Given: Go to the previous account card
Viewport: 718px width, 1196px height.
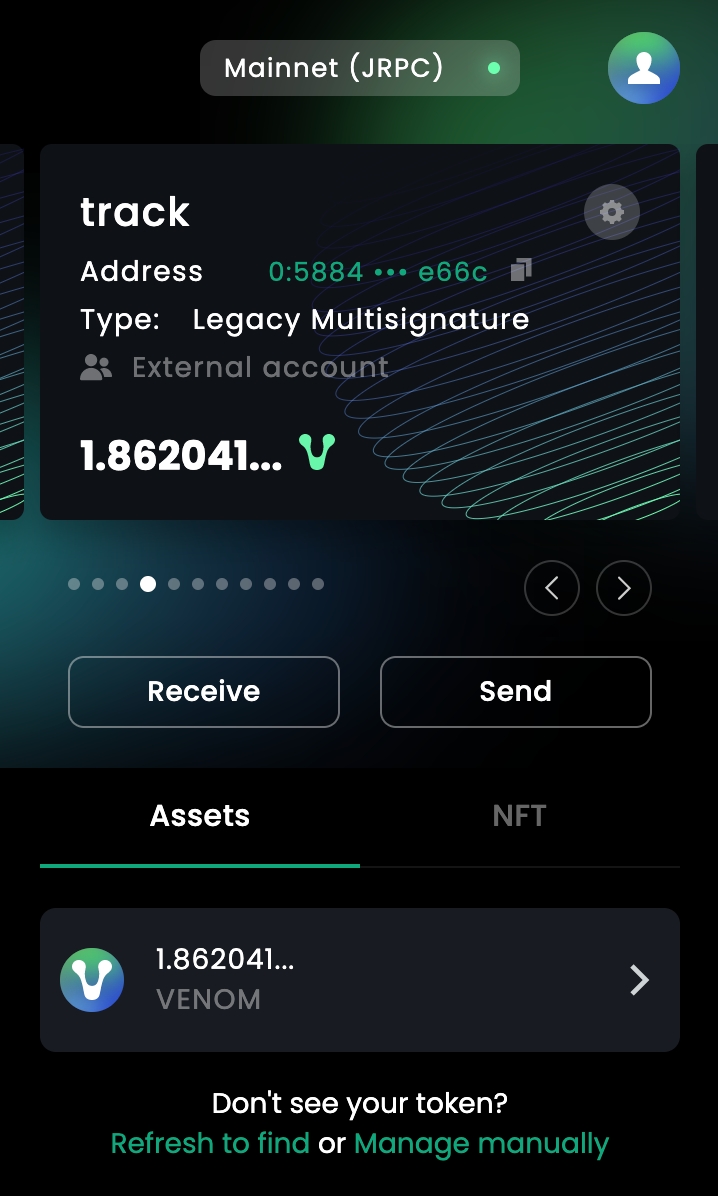Looking at the screenshot, I should pyautogui.click(x=551, y=588).
